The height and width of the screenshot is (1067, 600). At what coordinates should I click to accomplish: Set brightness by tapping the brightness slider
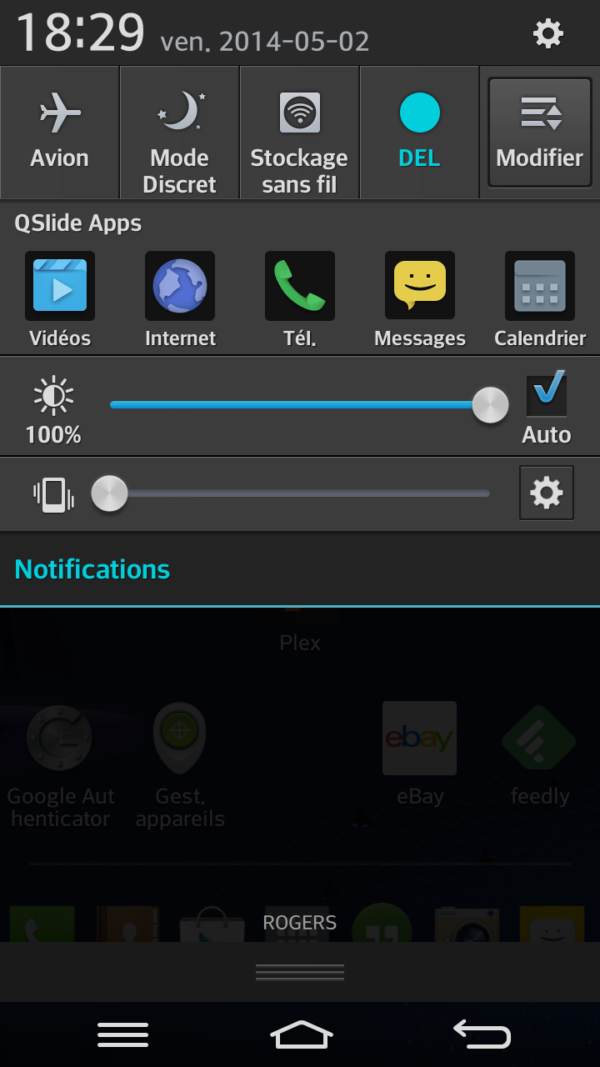(x=300, y=405)
